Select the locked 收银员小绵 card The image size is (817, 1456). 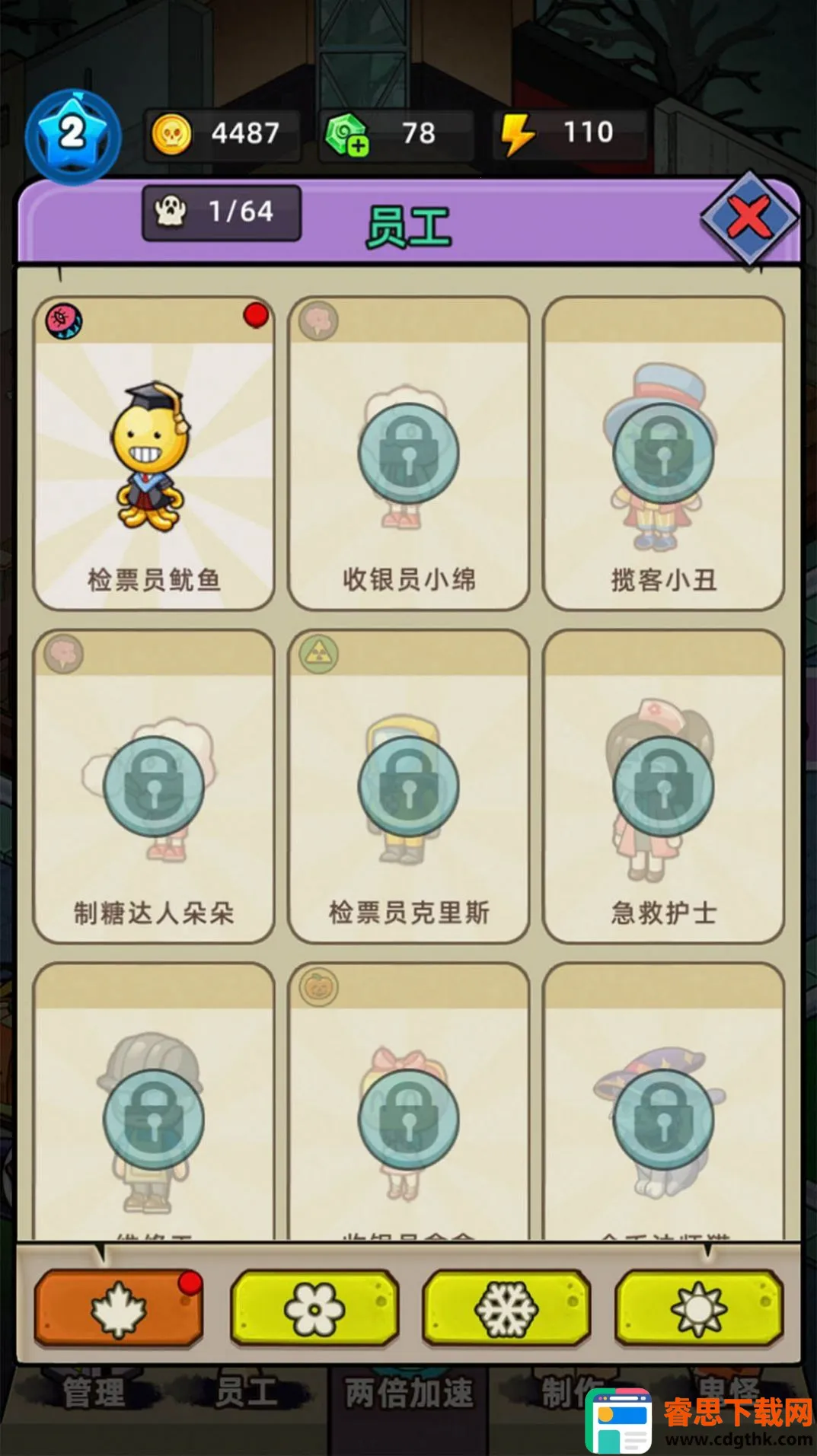(x=409, y=454)
